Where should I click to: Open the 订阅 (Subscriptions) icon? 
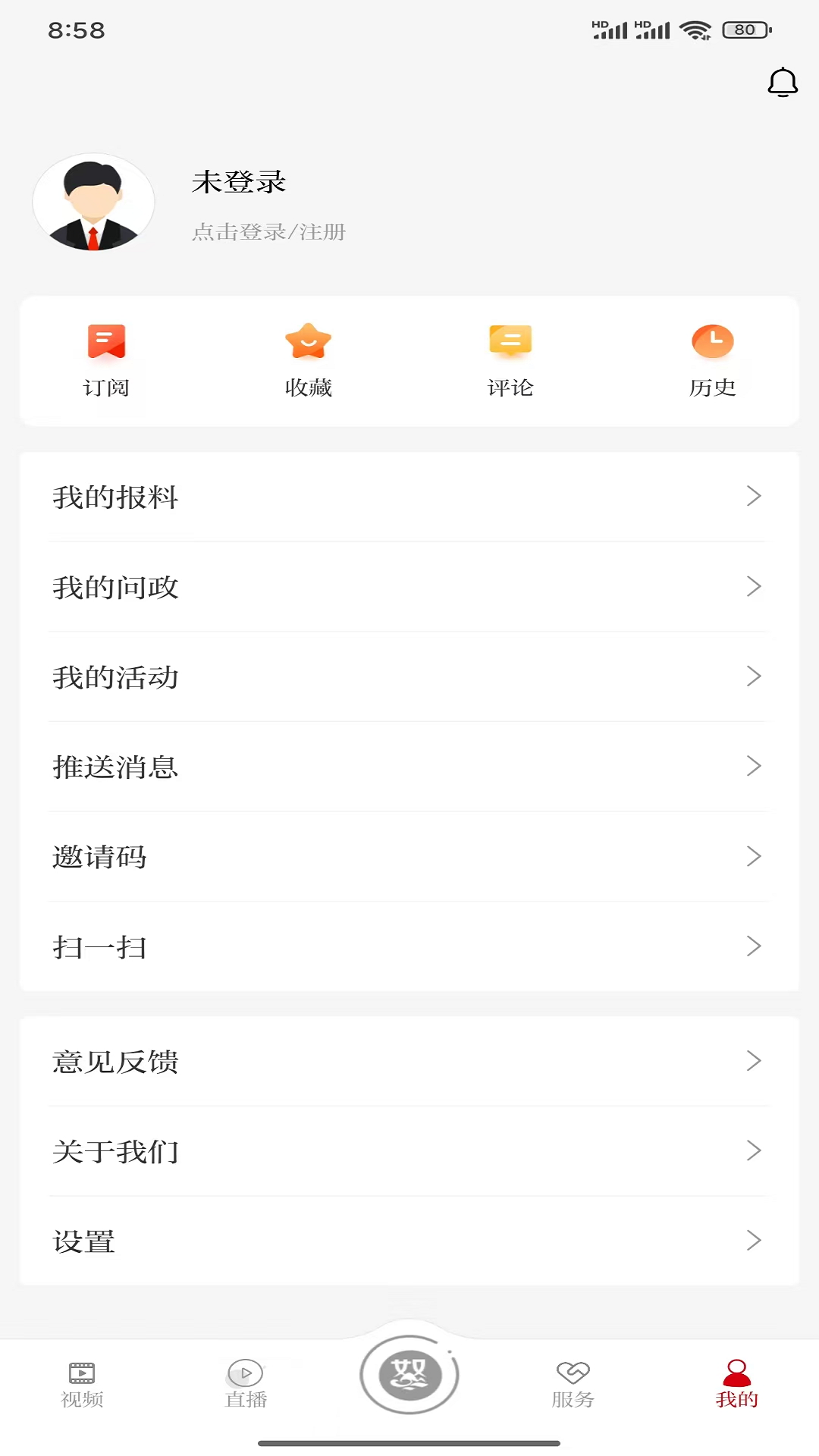tap(106, 343)
